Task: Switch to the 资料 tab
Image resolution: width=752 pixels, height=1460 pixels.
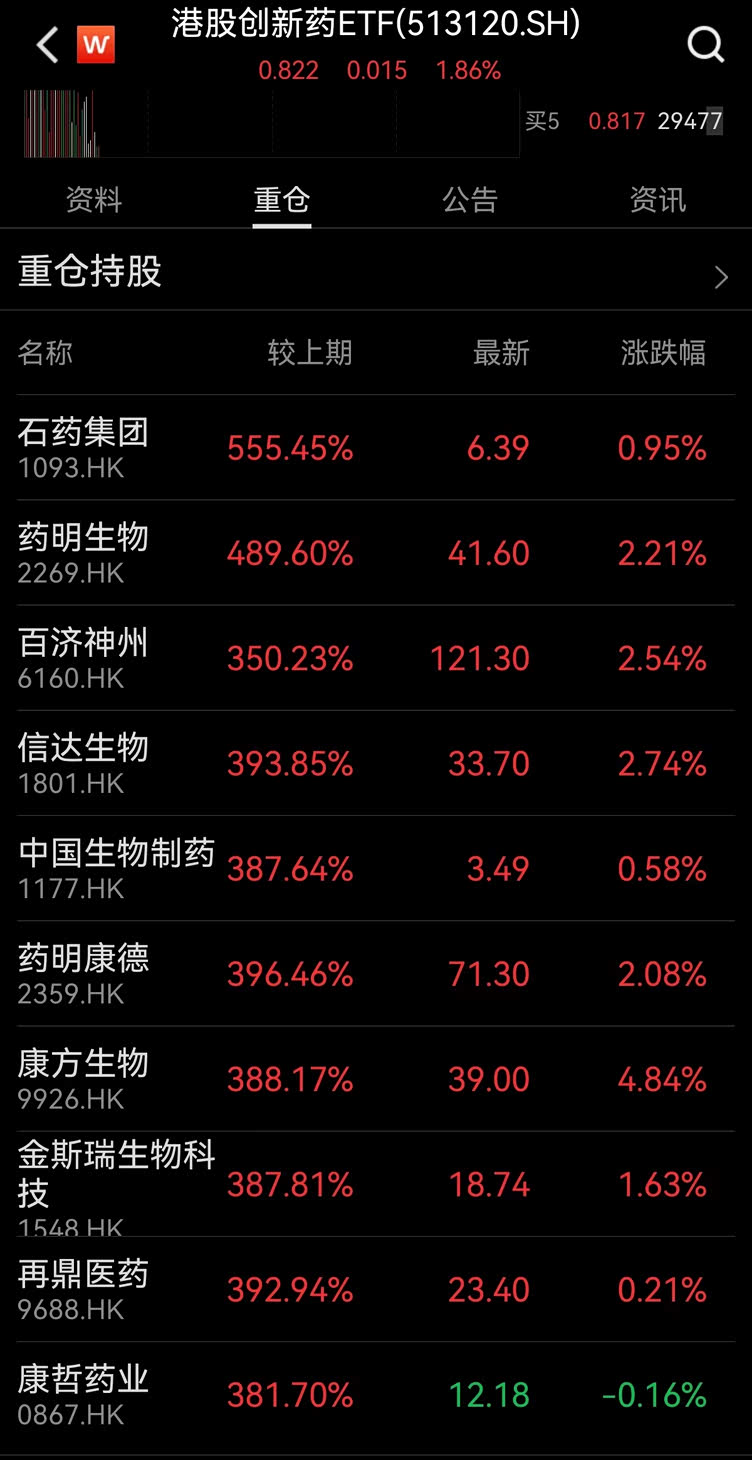Action: (94, 199)
